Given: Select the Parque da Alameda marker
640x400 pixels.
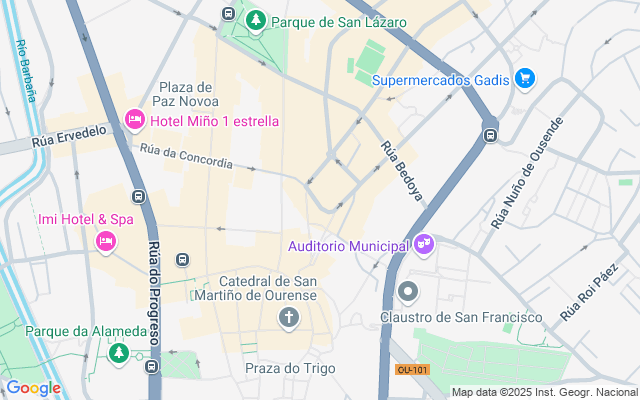Looking at the screenshot, I should coord(119,353).
